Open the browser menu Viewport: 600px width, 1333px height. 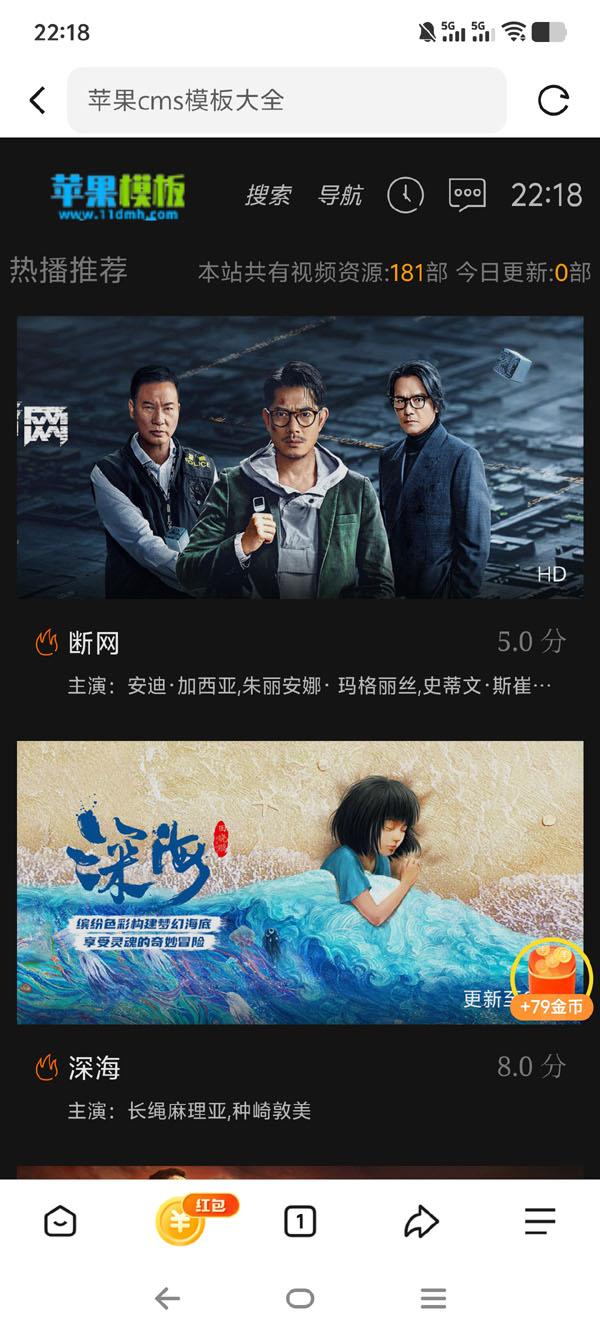pyautogui.click(x=540, y=1221)
